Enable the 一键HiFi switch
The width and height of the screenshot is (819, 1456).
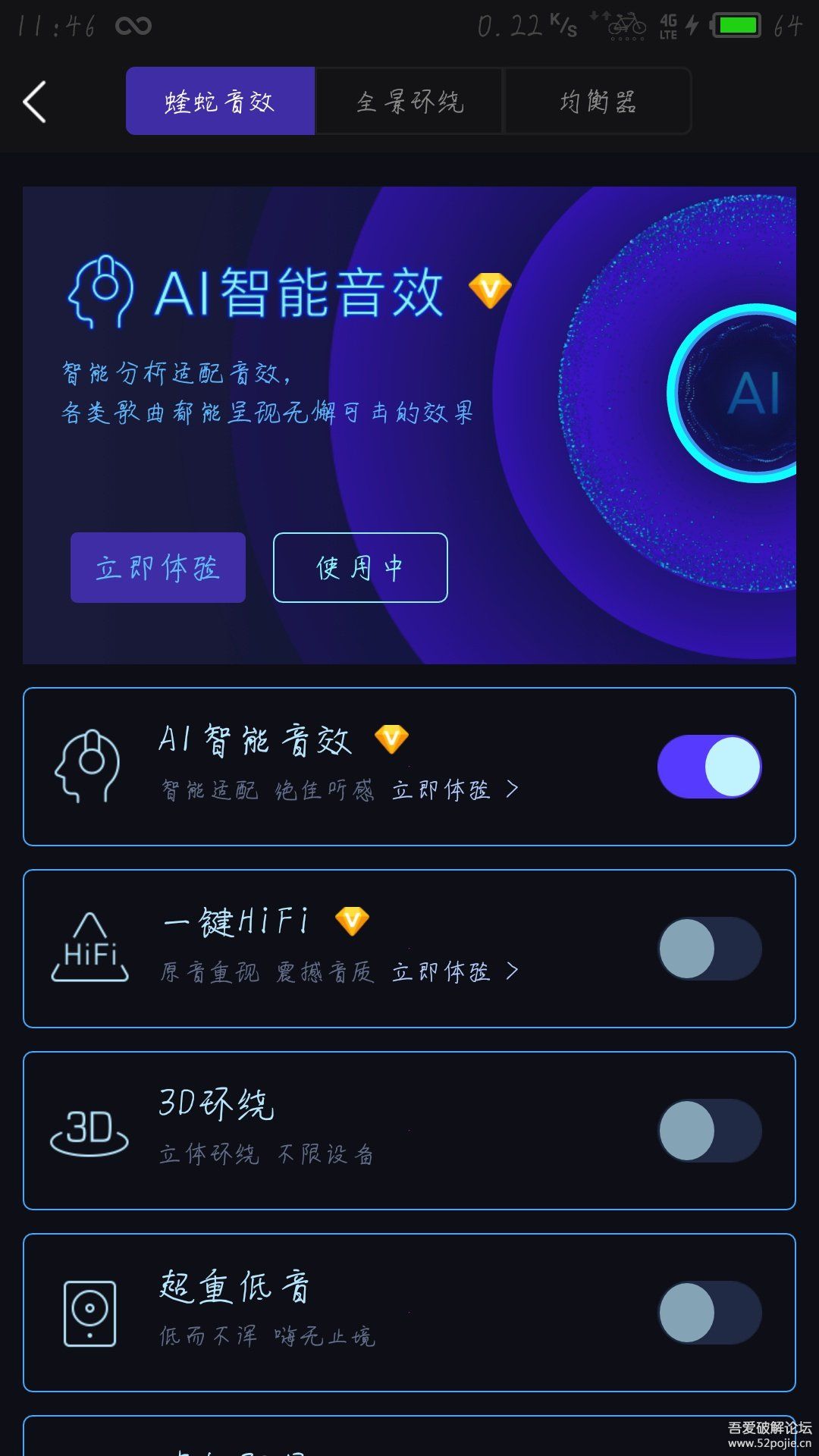click(709, 949)
